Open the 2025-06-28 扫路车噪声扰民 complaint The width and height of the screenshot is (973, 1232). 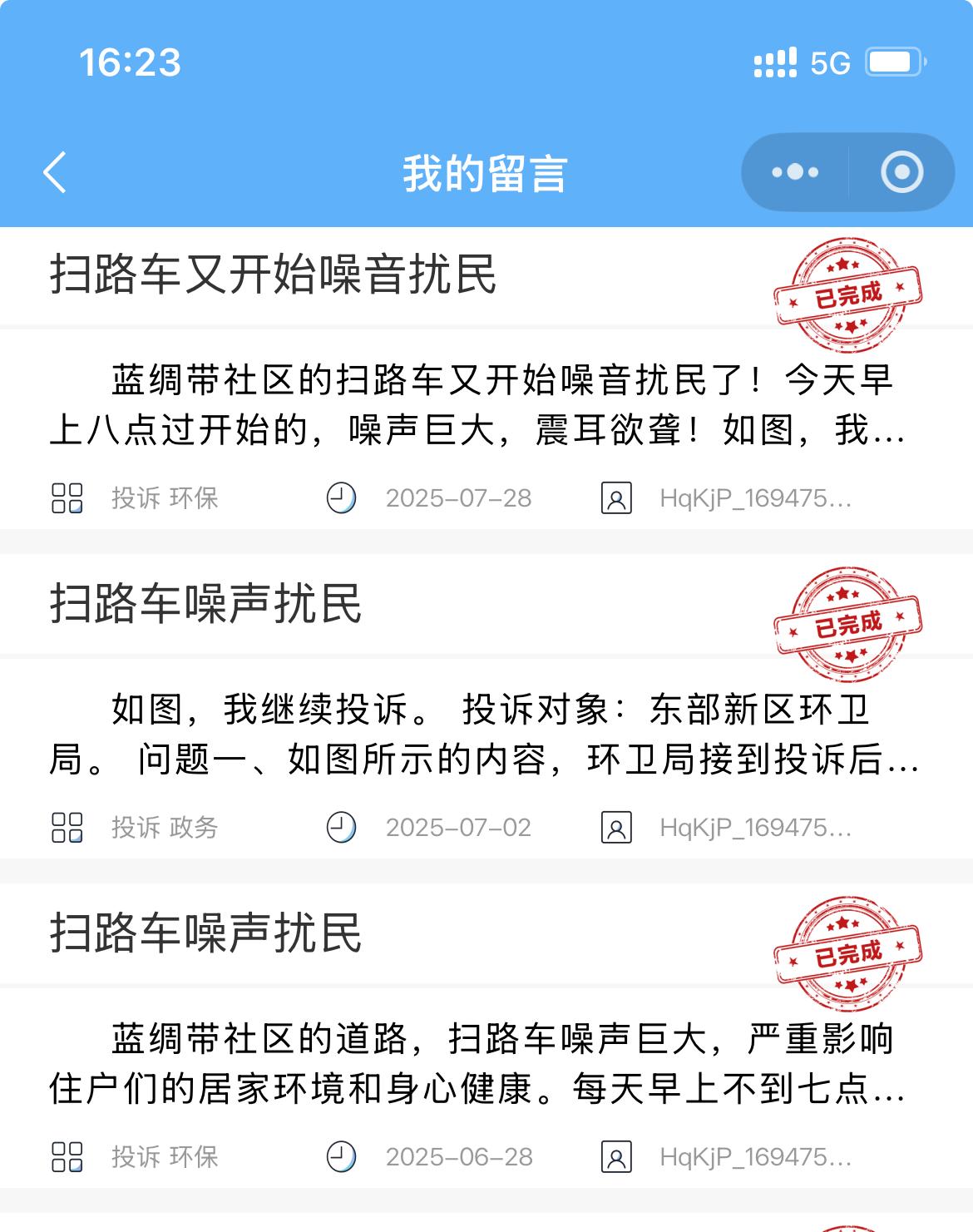coord(206,933)
